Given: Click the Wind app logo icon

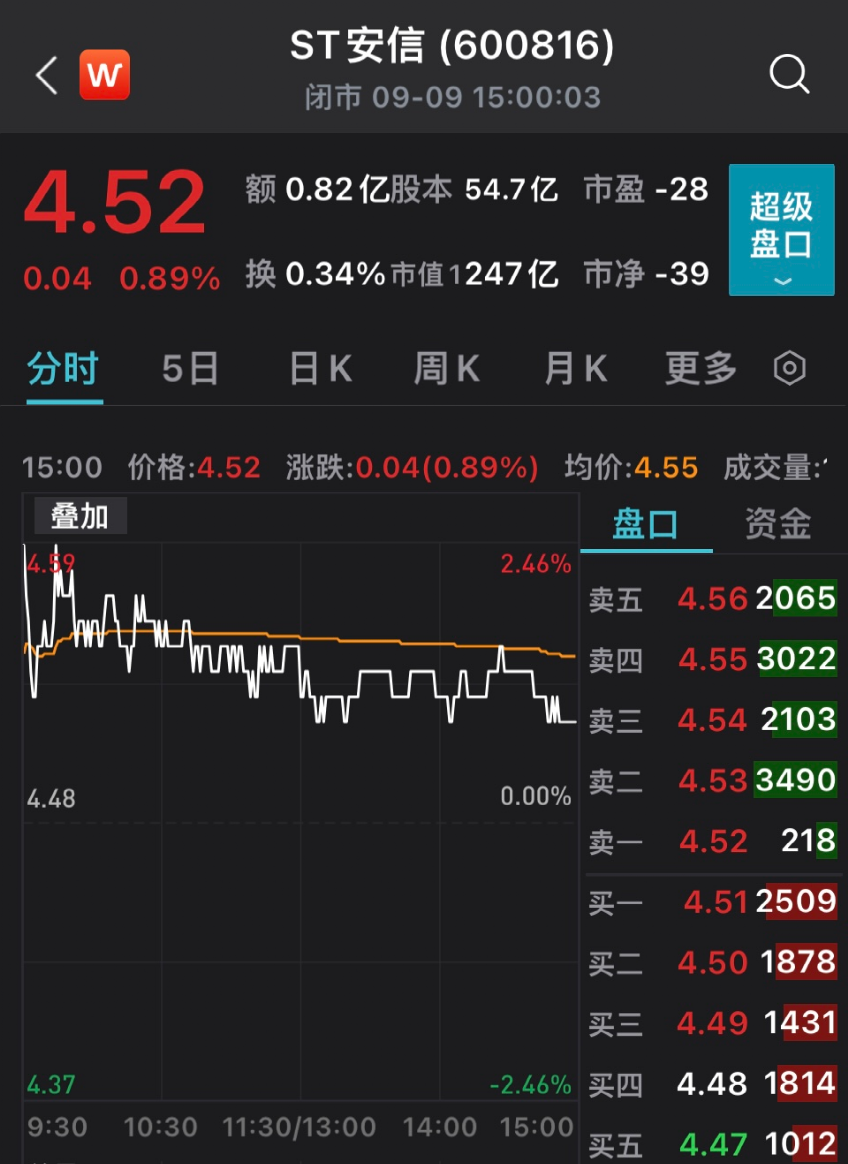Looking at the screenshot, I should click(x=105, y=74).
